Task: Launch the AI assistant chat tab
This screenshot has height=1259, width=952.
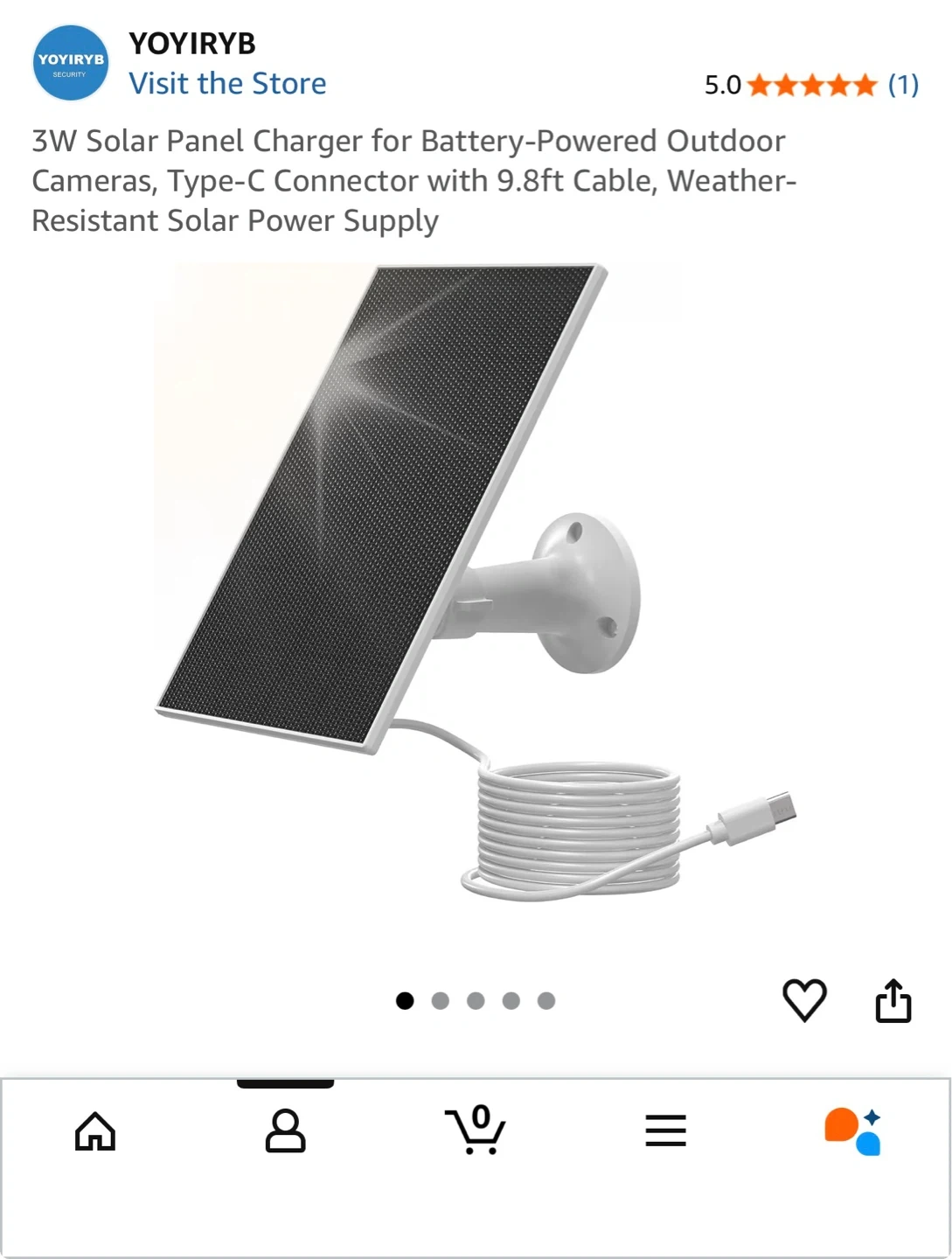Action: [x=853, y=1131]
